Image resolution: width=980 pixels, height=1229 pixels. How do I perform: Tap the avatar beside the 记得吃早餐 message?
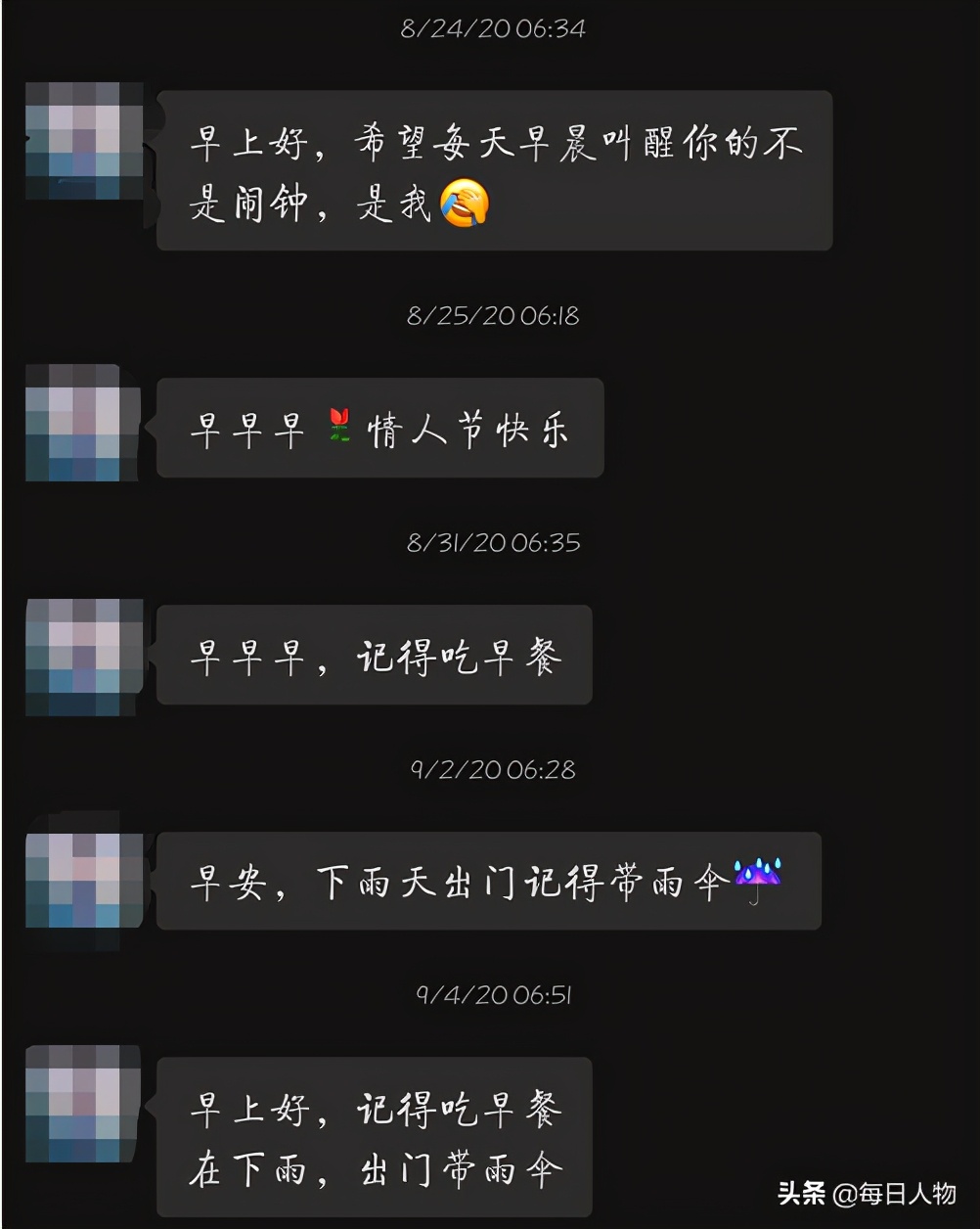85,656
